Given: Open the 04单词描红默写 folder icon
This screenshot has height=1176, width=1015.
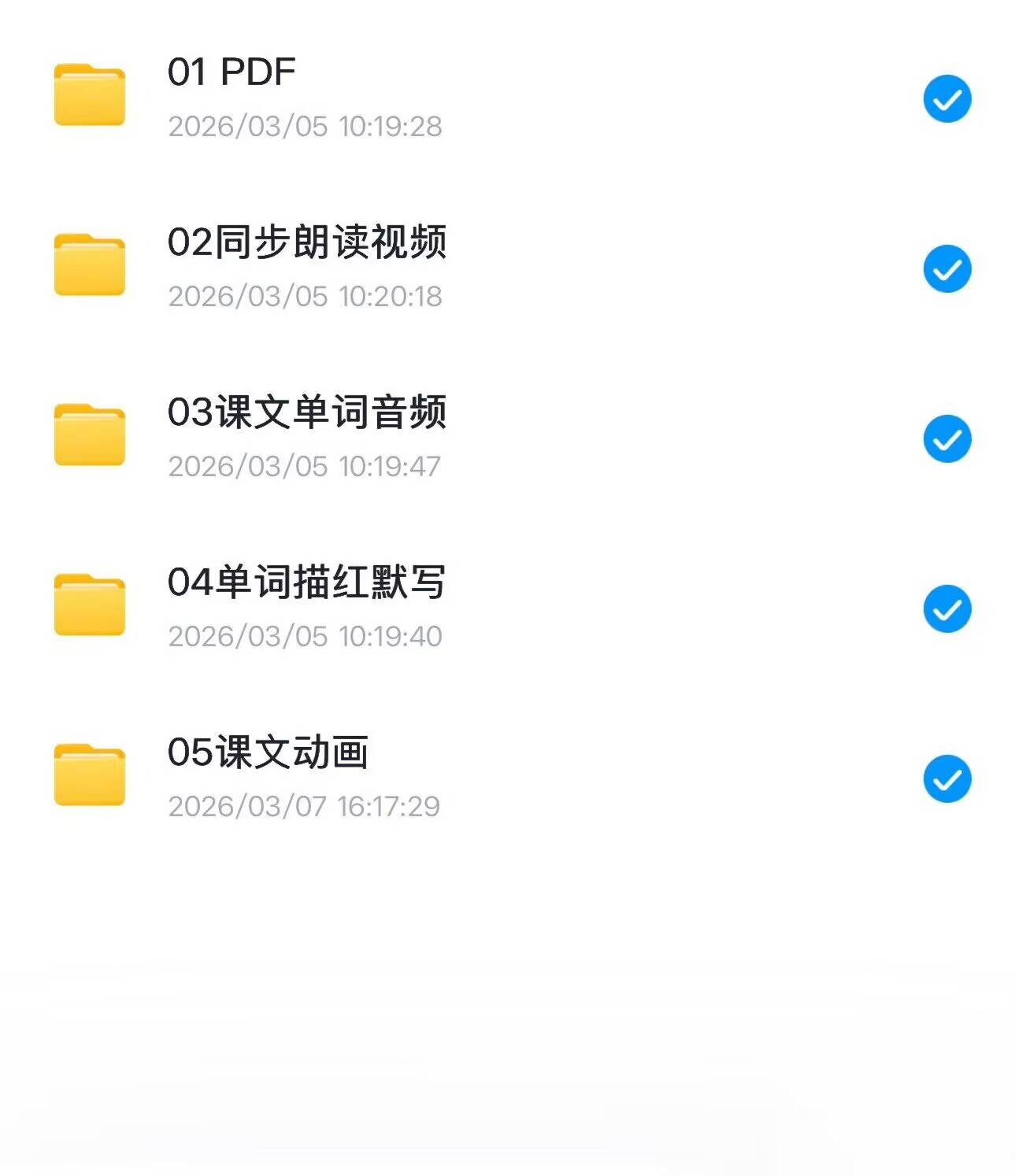Looking at the screenshot, I should (88, 605).
